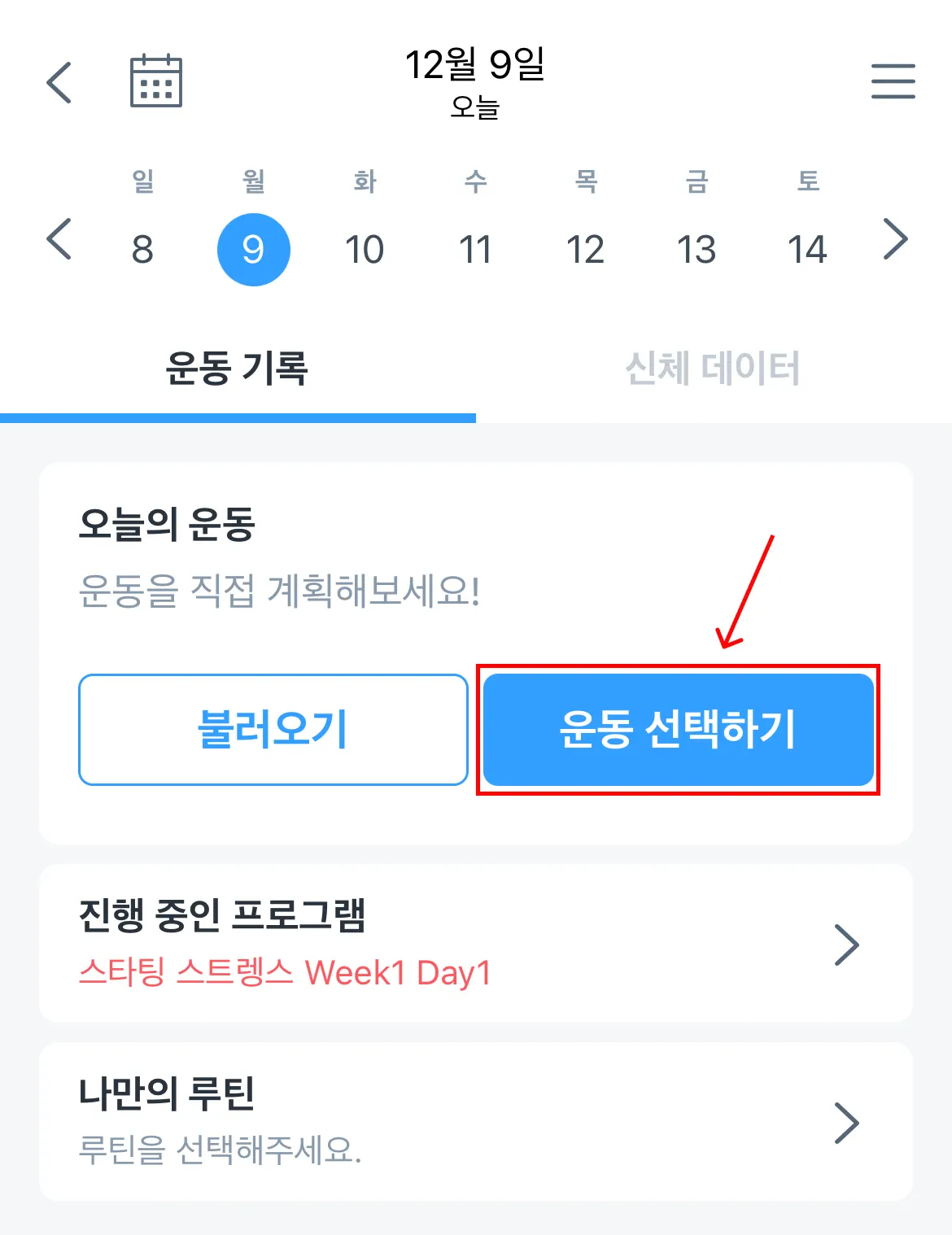
Task: Open the hamburger menu
Action: pyautogui.click(x=893, y=81)
